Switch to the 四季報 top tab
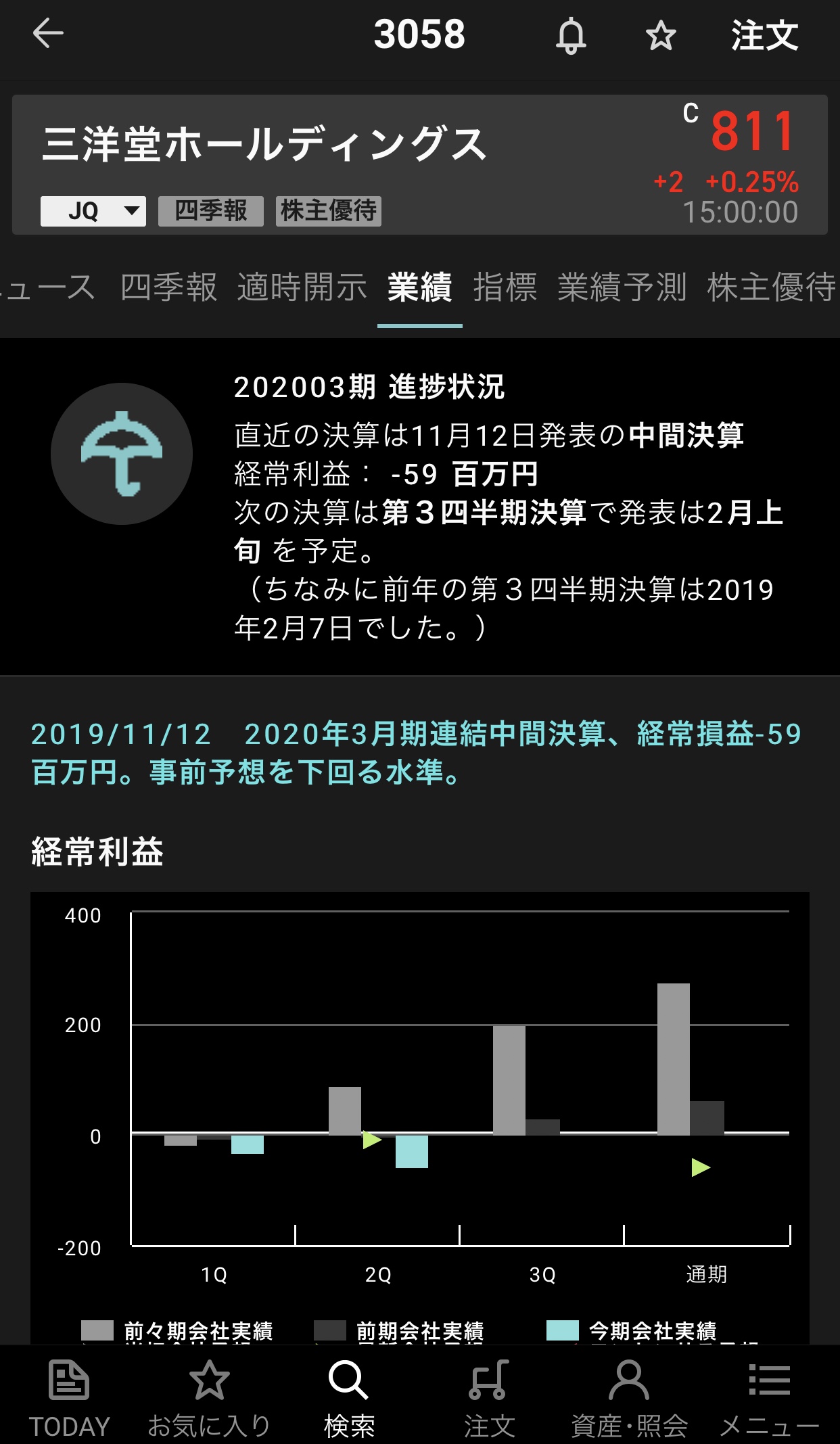840x1444 pixels. pos(168,287)
